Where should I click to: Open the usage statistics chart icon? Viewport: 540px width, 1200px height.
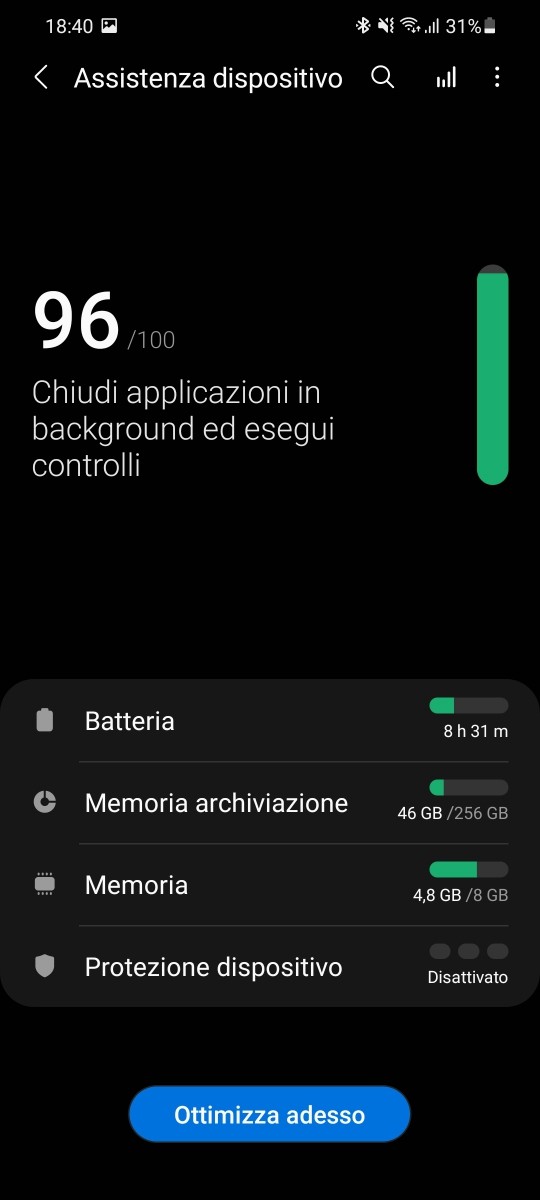pos(446,77)
